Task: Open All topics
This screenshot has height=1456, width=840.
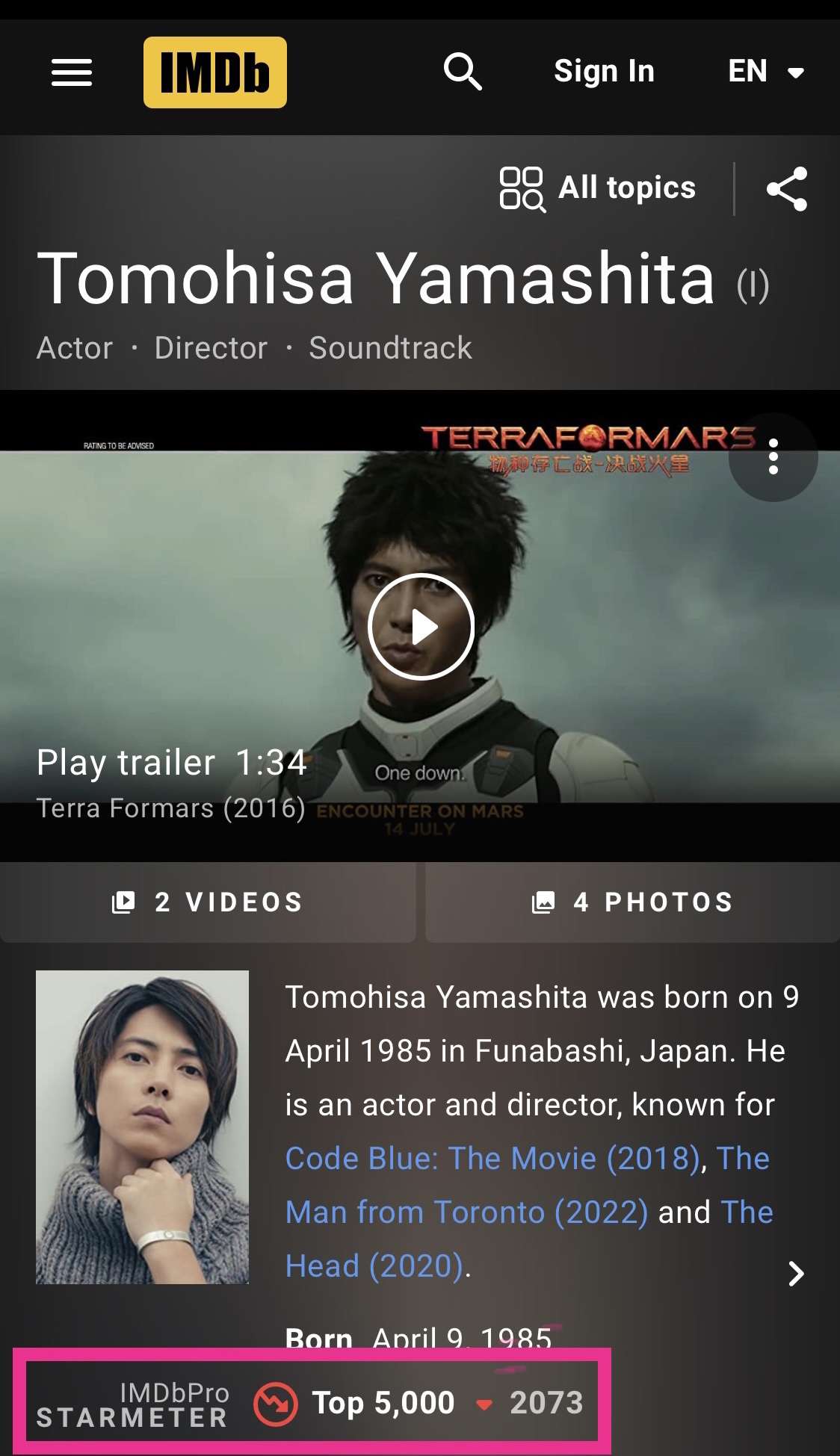Action: [x=598, y=188]
